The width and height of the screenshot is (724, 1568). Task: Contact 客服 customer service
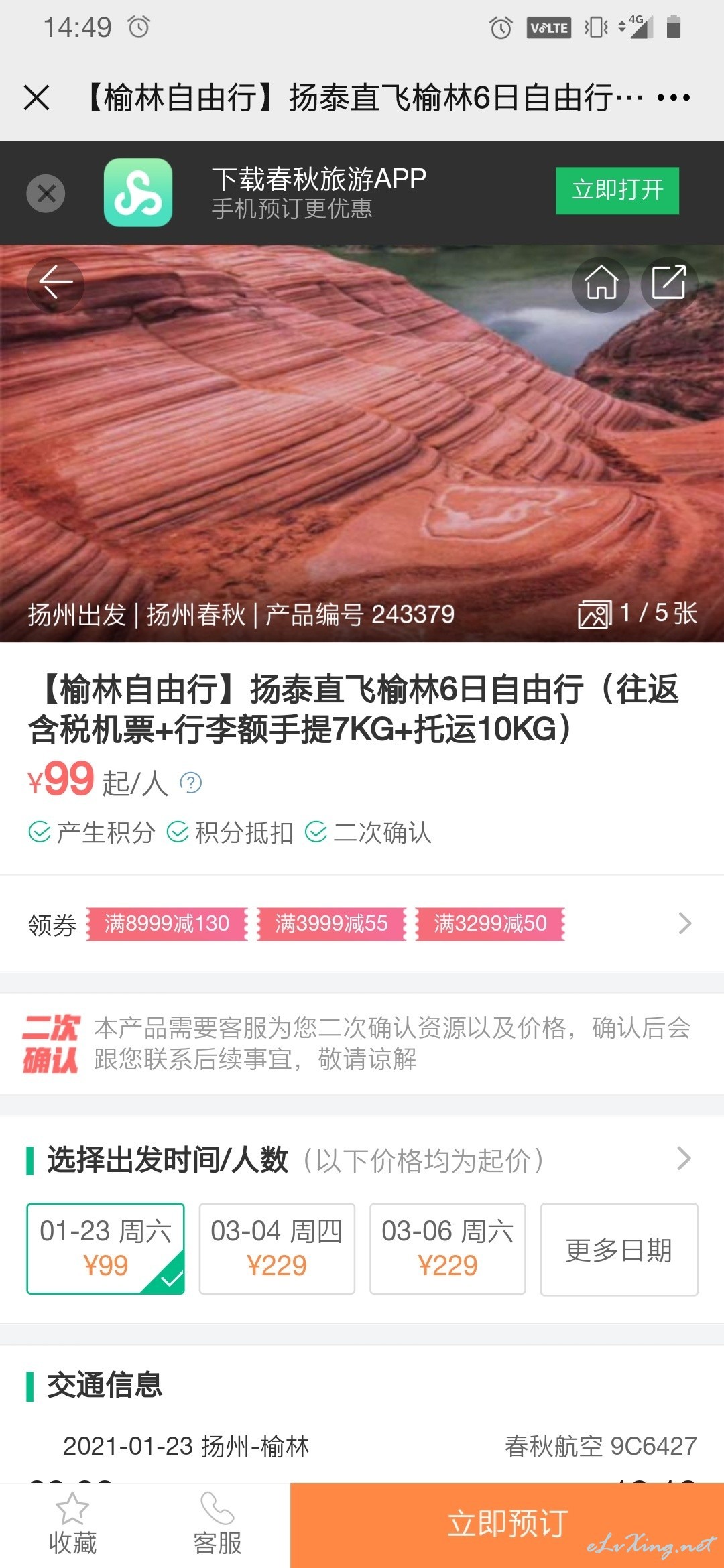pos(217,1525)
